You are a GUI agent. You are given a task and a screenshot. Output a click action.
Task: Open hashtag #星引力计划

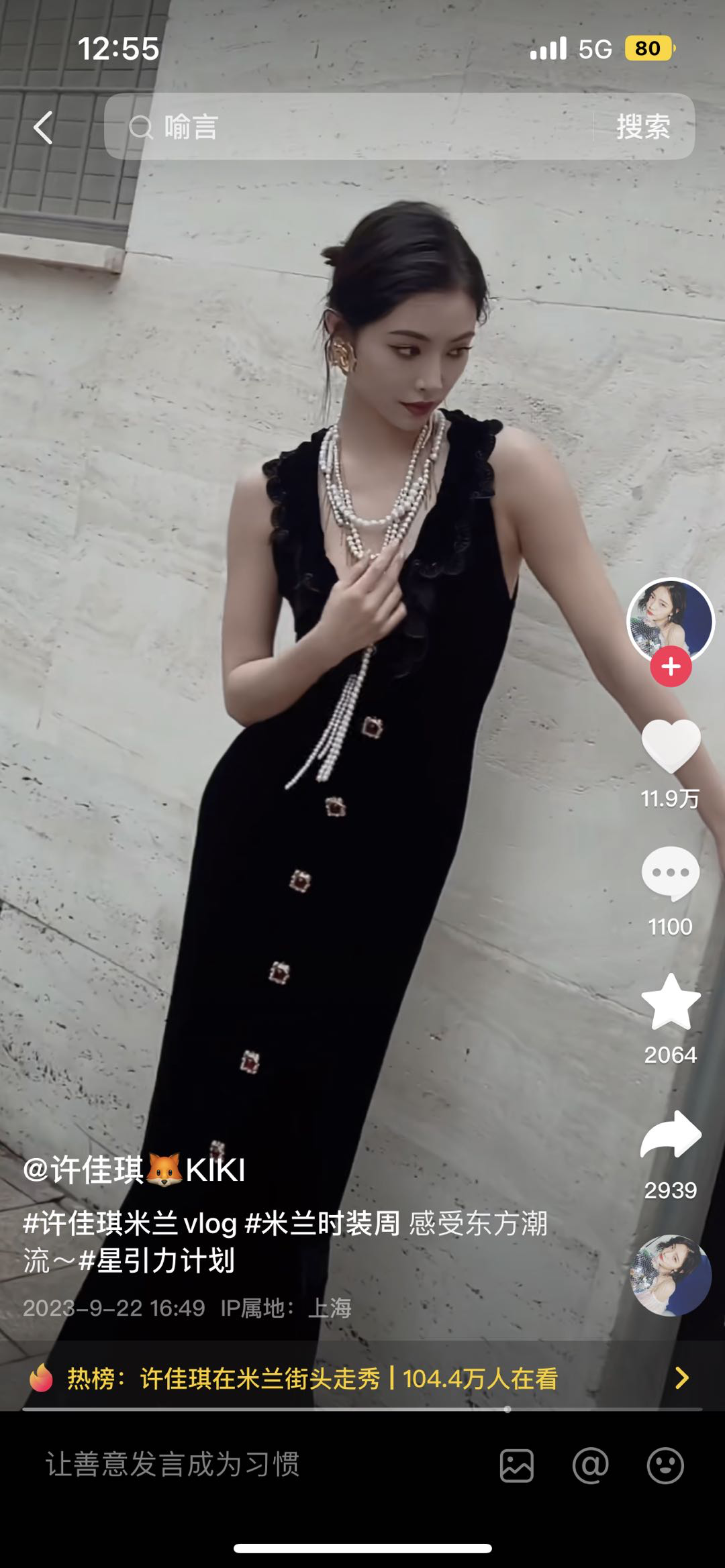click(x=156, y=1260)
